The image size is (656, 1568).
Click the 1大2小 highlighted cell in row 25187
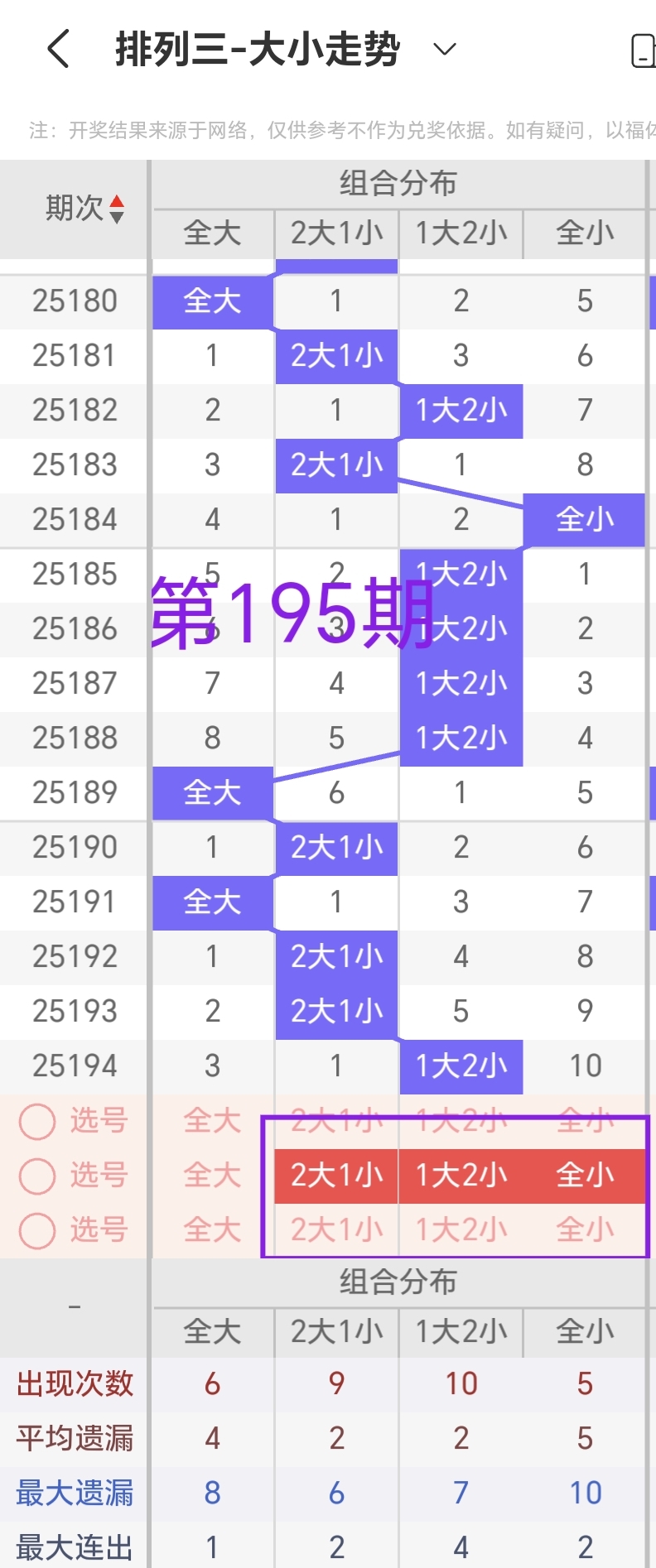(x=461, y=683)
